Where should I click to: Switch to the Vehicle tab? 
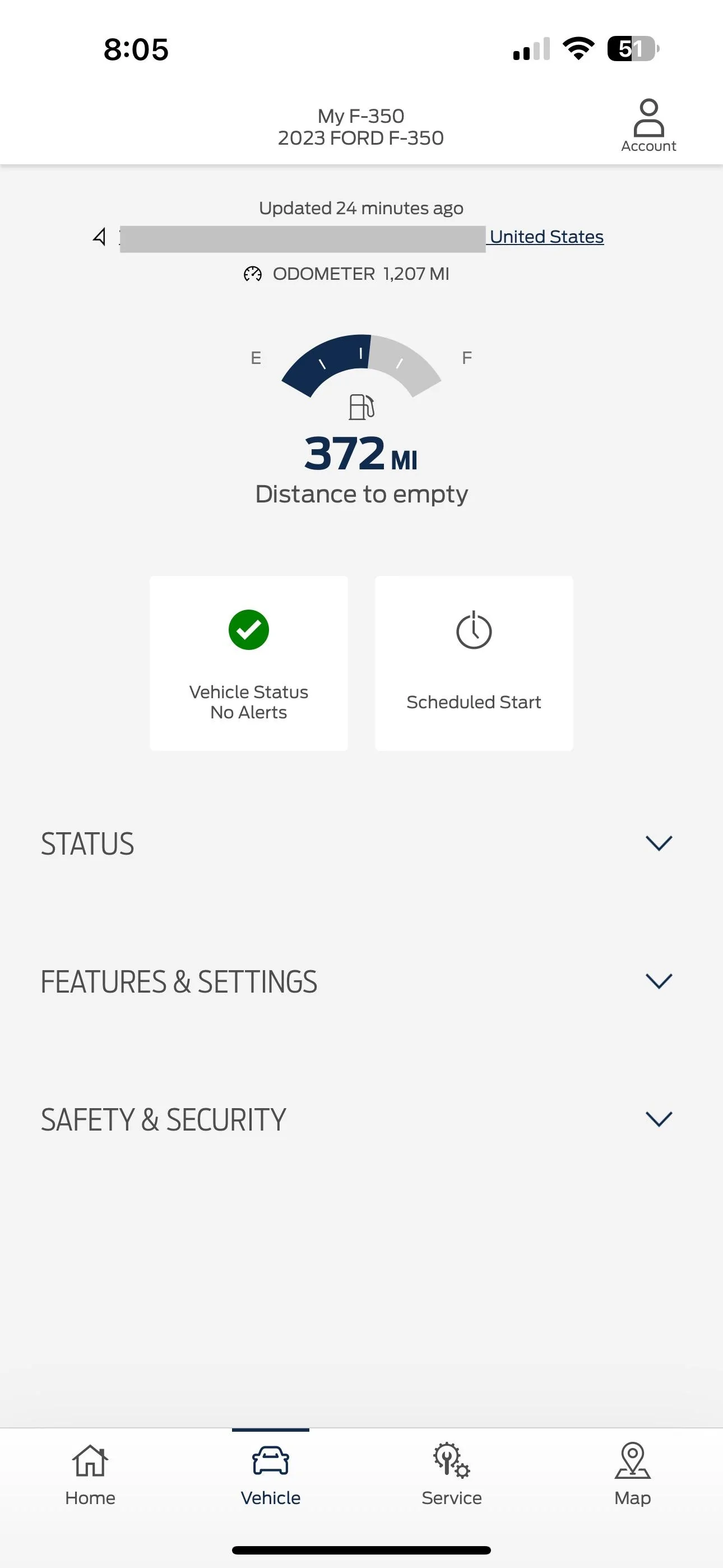point(270,1479)
